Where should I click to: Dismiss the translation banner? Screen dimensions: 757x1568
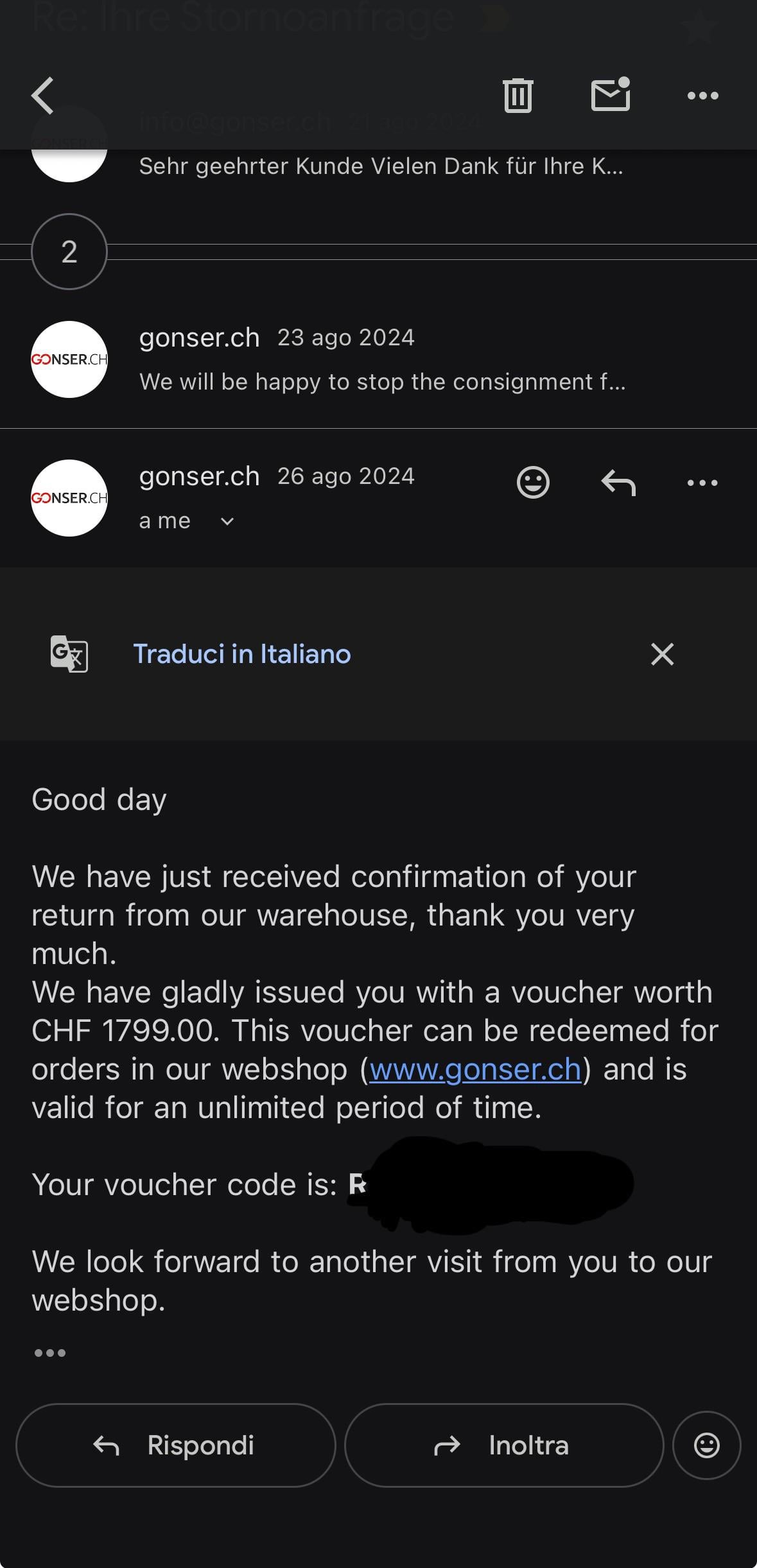(x=662, y=654)
